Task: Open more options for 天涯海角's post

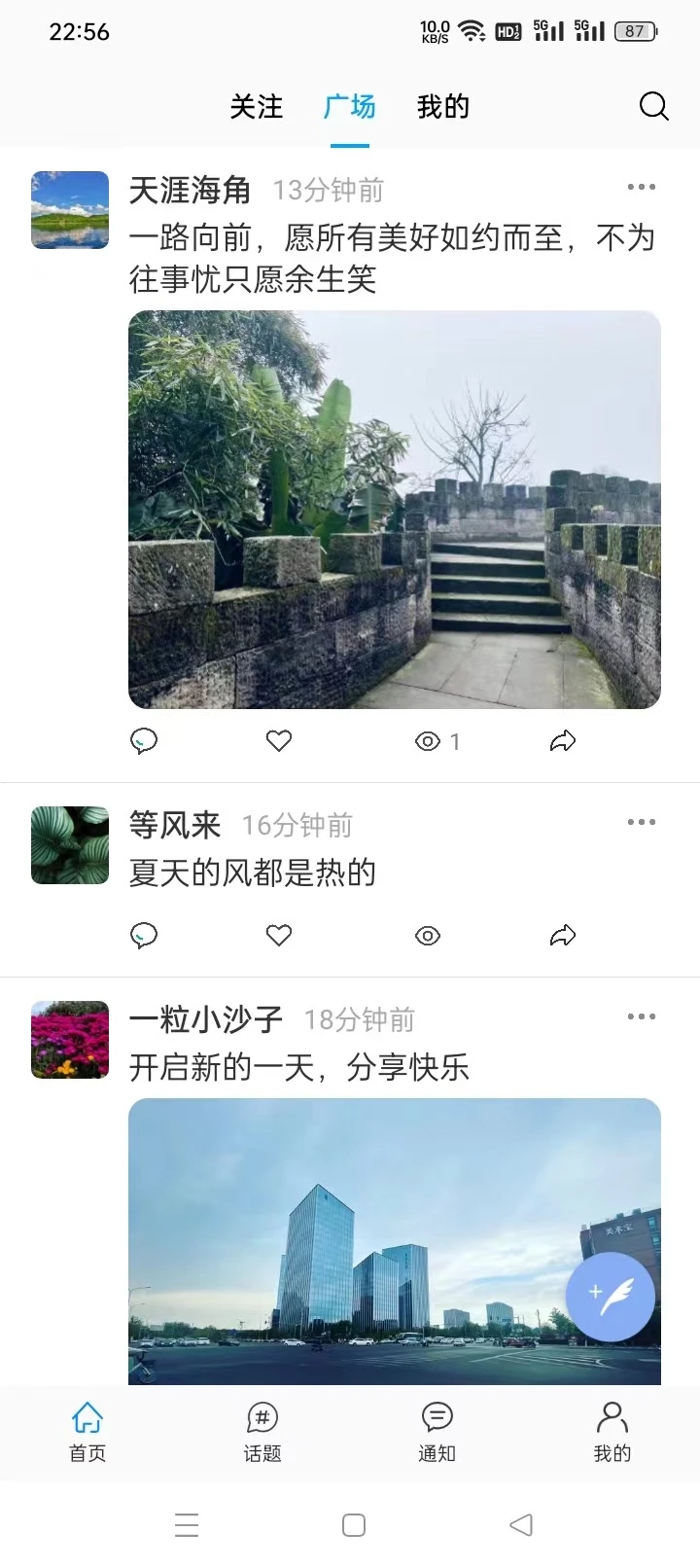Action: 641,187
